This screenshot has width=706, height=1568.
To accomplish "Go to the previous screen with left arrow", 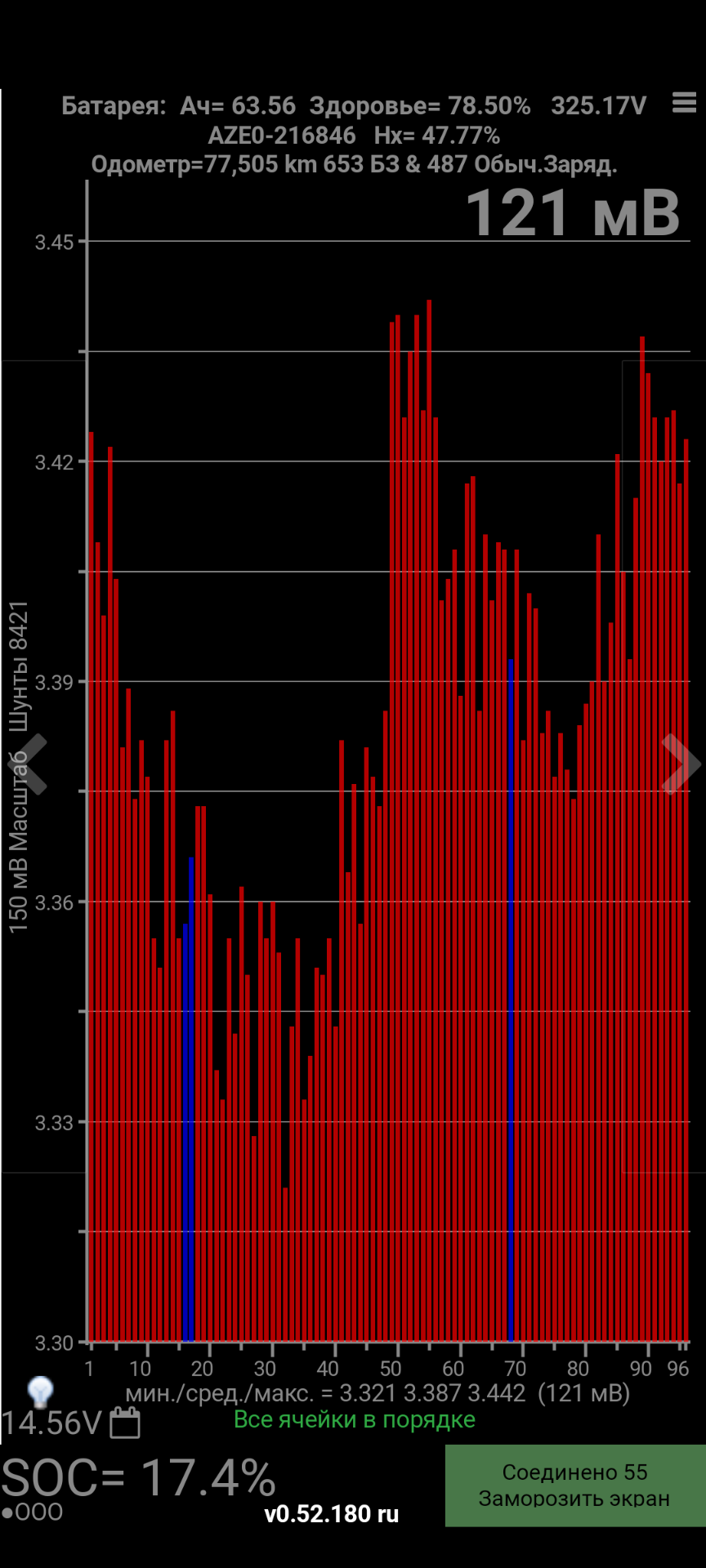I will pos(30,764).
